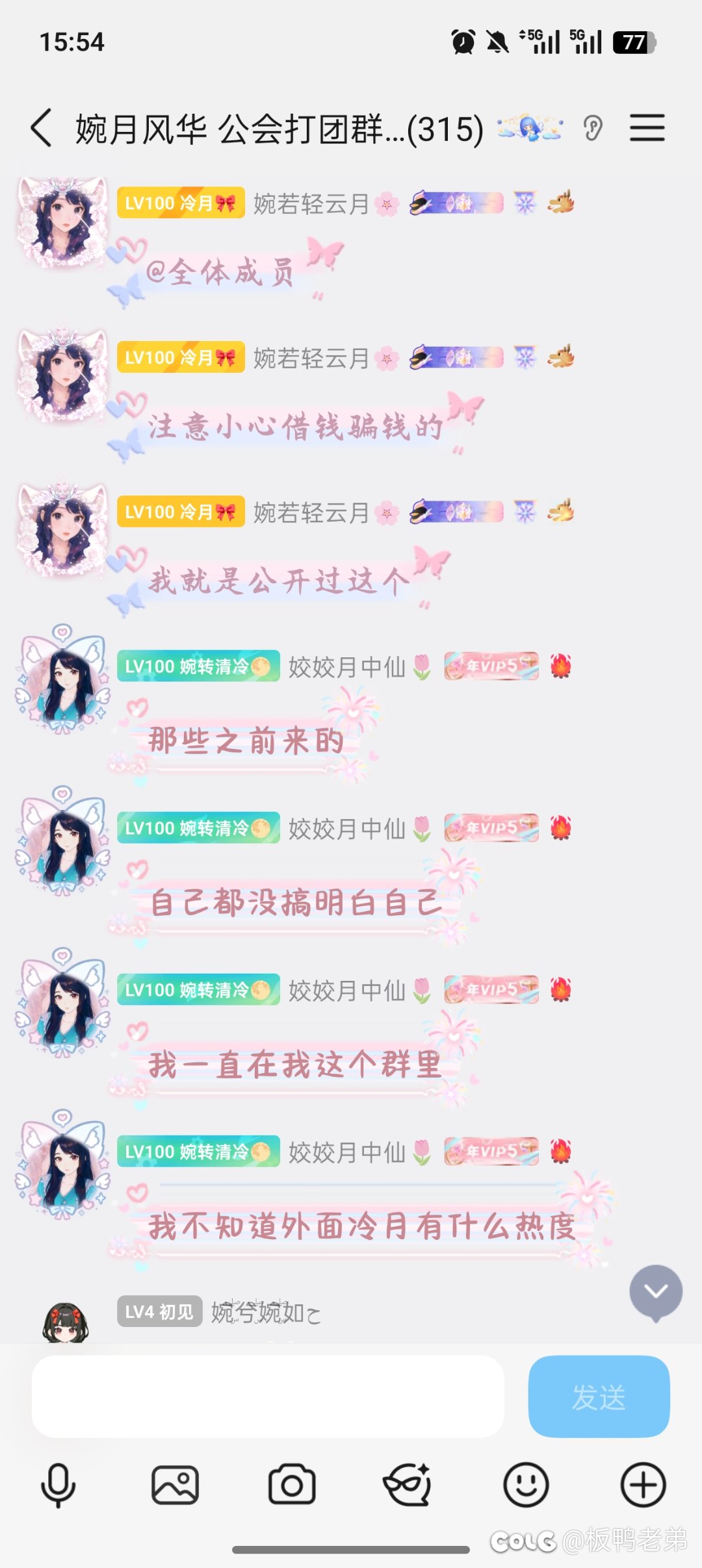Go back from the group chat
Image resolution: width=702 pixels, height=1568 pixels.
pos(41,128)
